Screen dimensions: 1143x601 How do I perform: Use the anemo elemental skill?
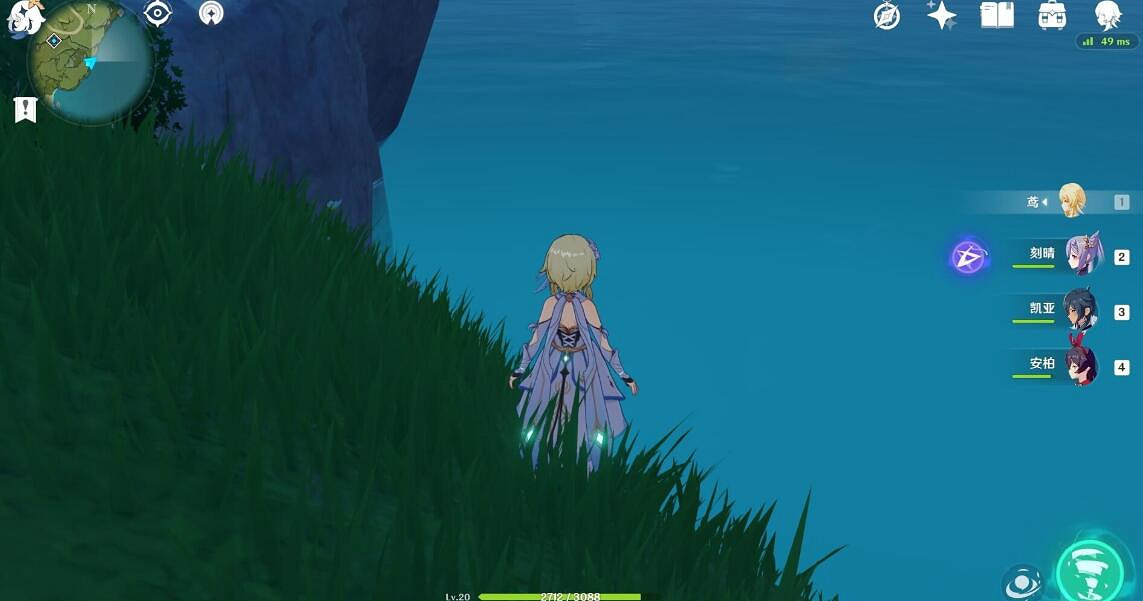[x=1090, y=570]
